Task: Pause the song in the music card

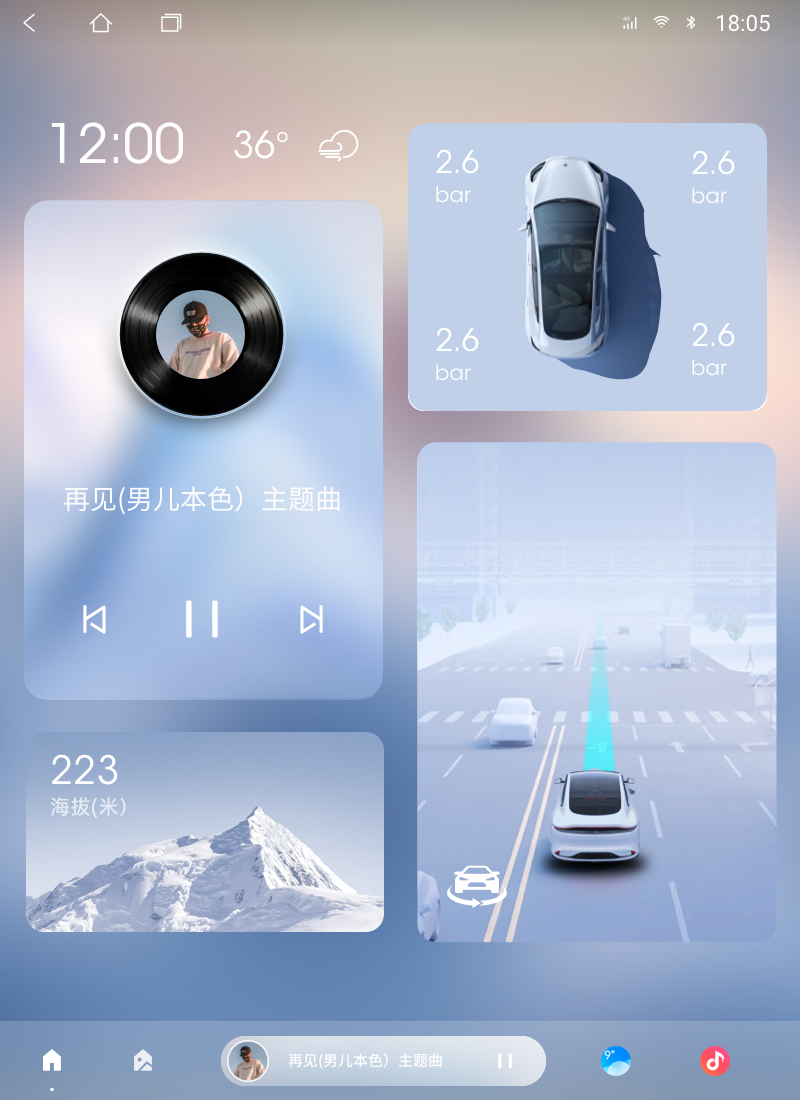Action: (x=202, y=619)
